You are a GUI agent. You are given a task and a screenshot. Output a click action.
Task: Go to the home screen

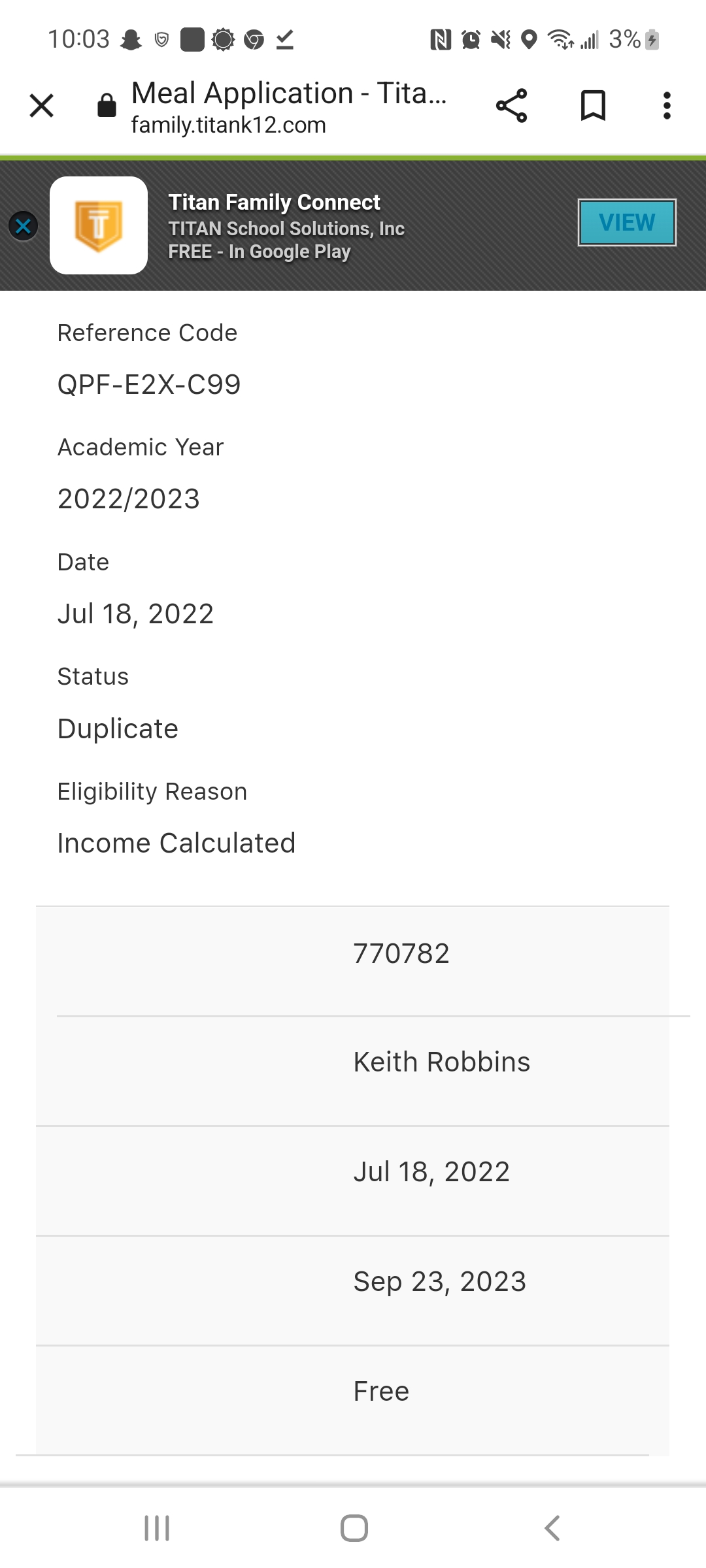pyautogui.click(x=354, y=1528)
